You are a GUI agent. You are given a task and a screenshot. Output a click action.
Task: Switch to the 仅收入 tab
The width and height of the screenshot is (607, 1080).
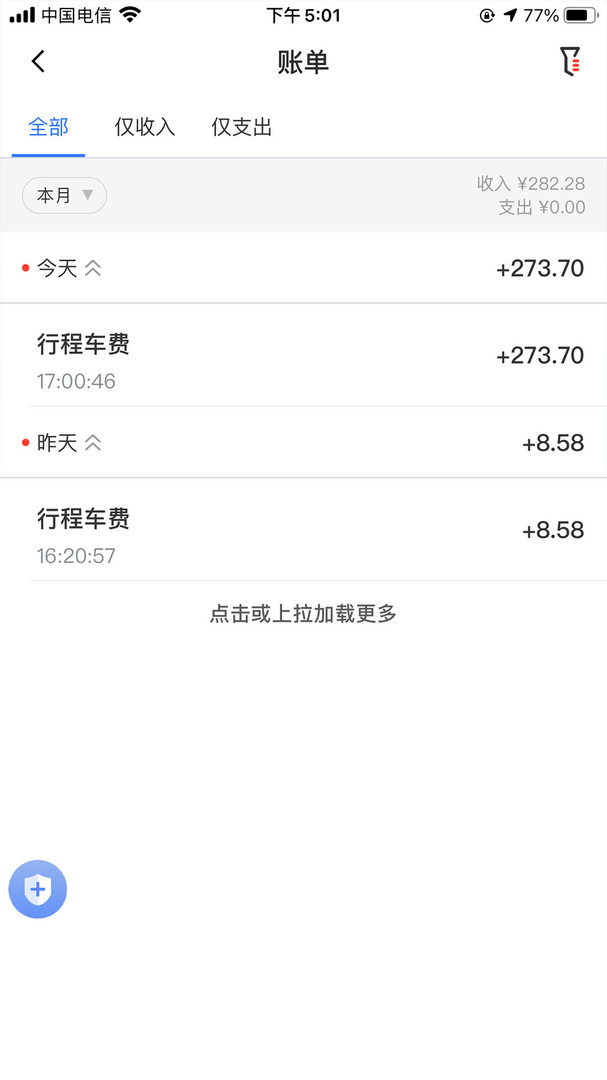point(145,127)
